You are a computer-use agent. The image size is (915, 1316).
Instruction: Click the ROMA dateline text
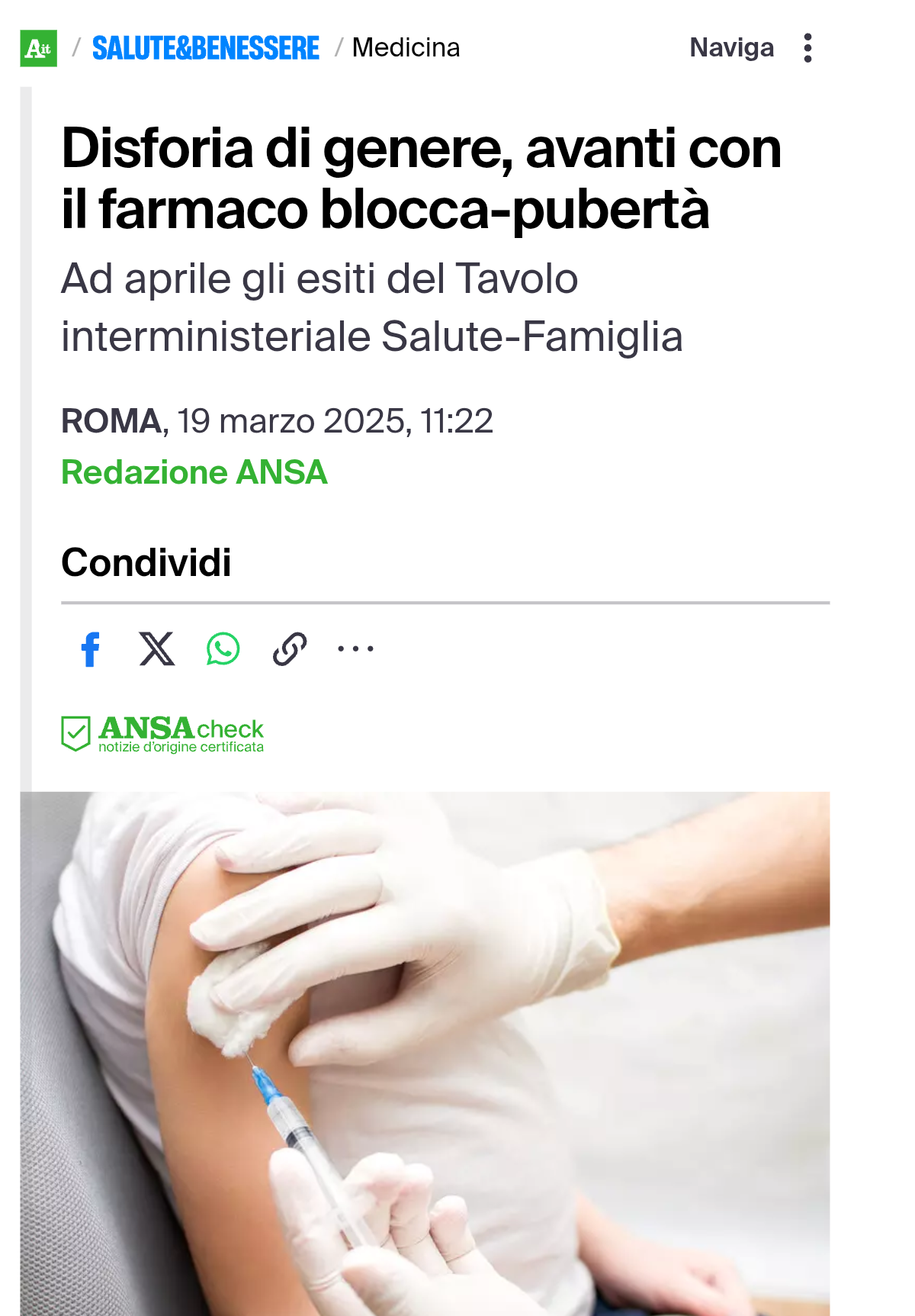pos(110,421)
